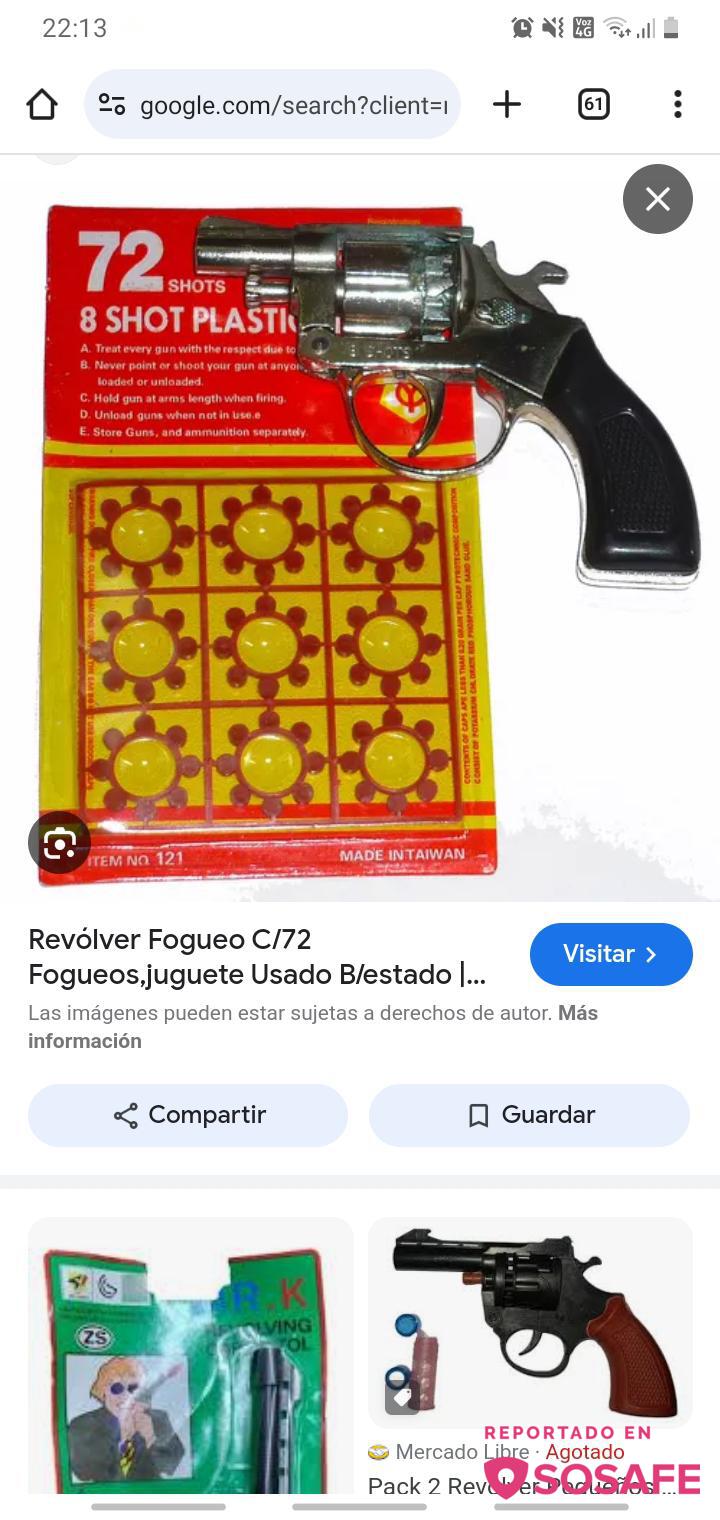
Task: Open a new browser tab
Action: tap(507, 104)
